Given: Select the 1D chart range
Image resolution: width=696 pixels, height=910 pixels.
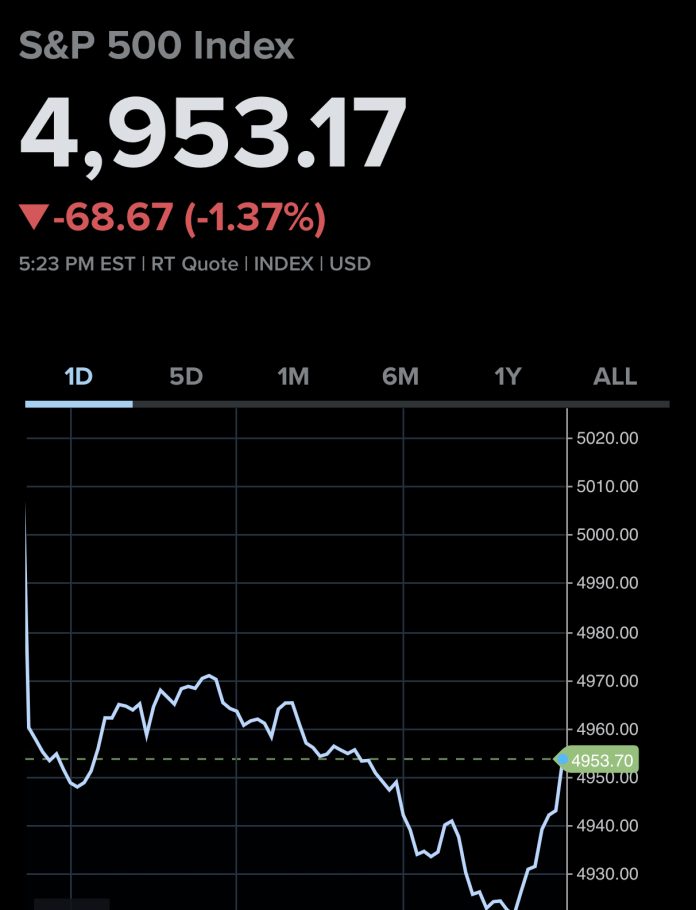Looking at the screenshot, I should click(78, 377).
